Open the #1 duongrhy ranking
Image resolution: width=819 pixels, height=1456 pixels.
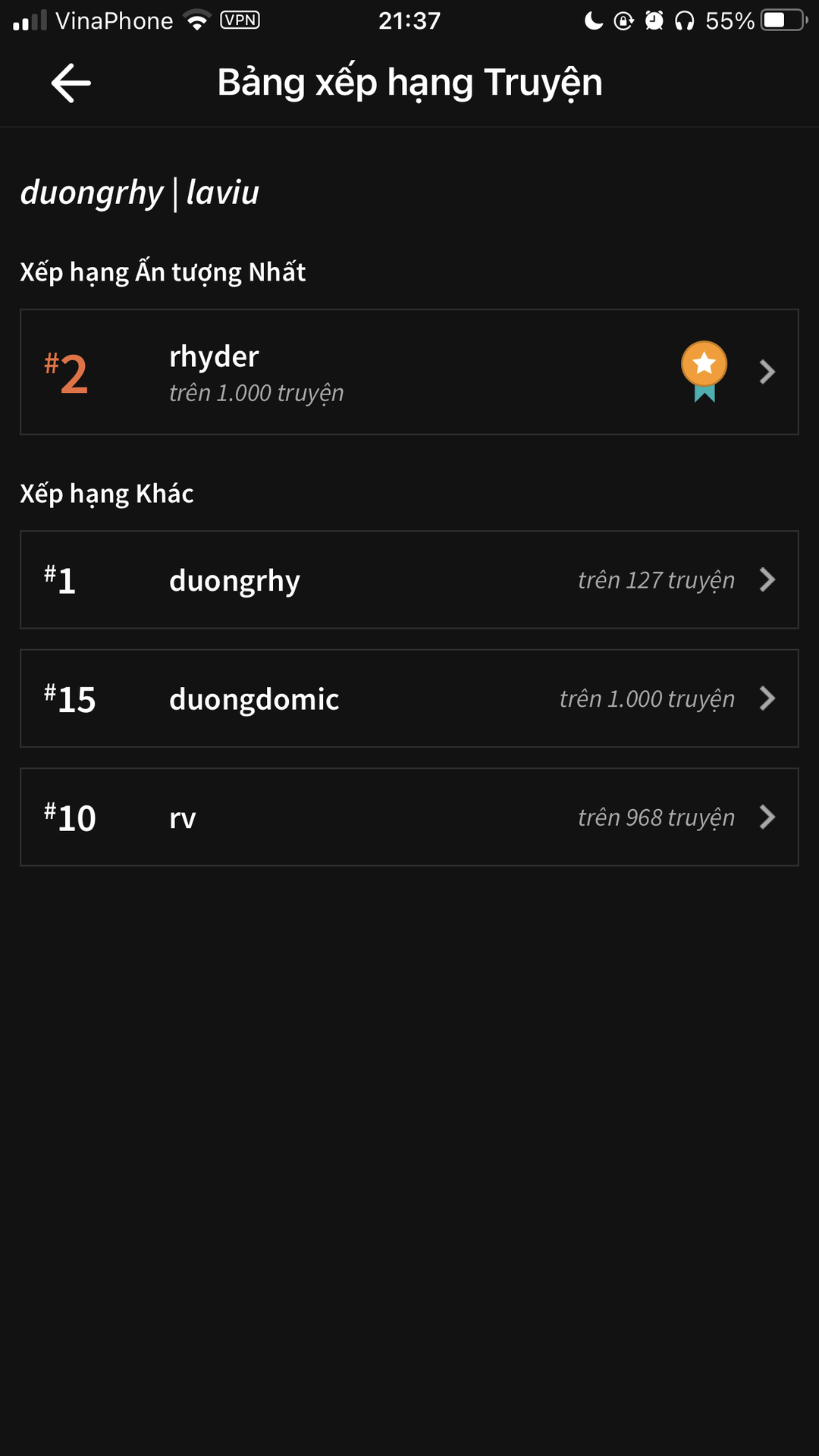[409, 580]
